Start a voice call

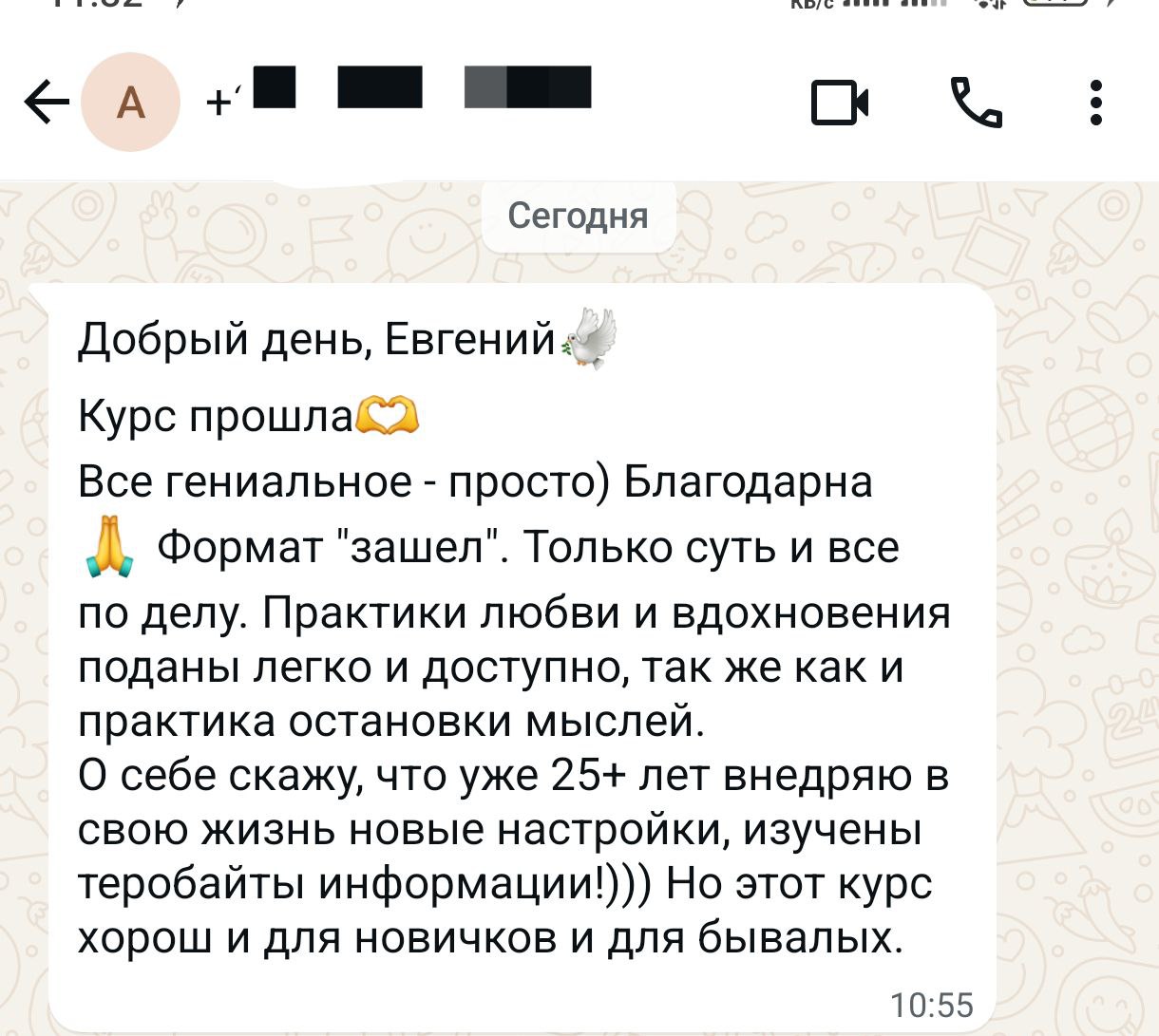(977, 103)
